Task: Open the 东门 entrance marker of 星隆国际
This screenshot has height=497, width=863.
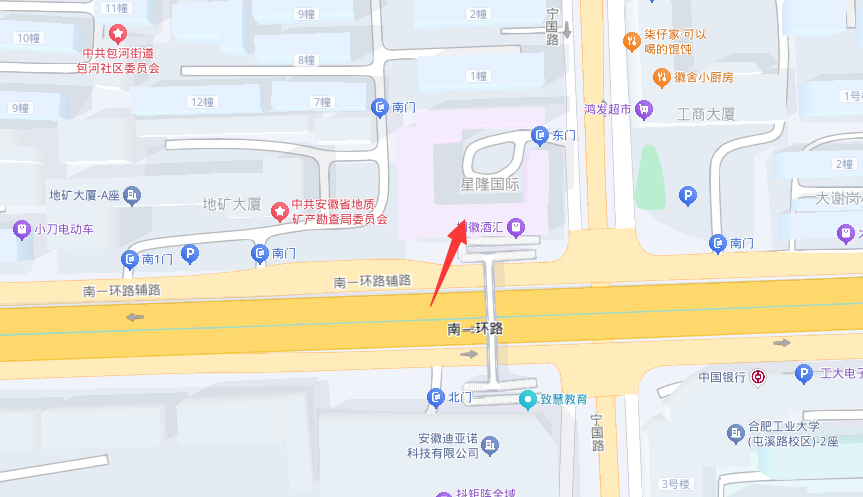Action: tap(539, 135)
